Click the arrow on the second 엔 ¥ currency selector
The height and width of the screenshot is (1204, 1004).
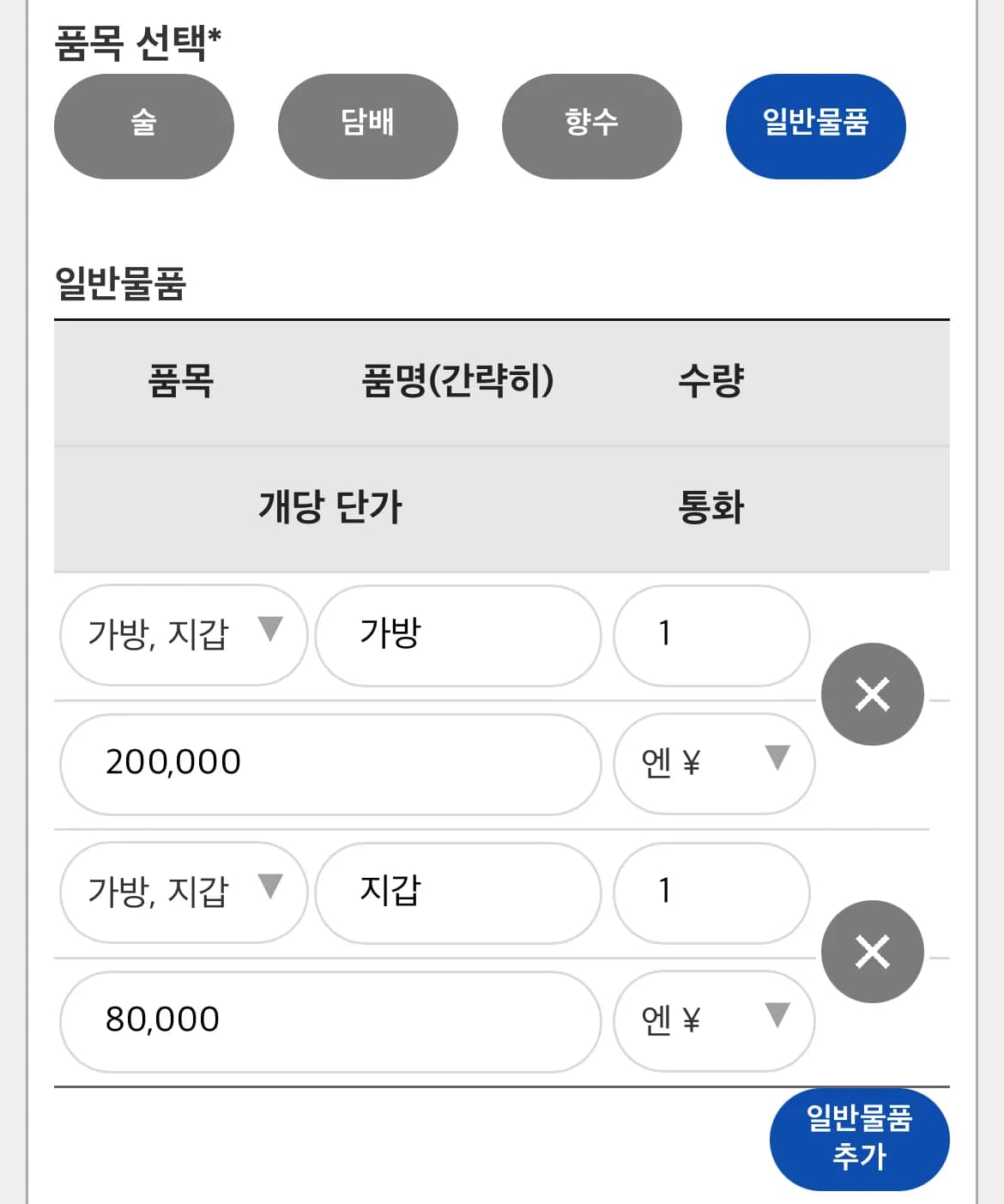777,1014
